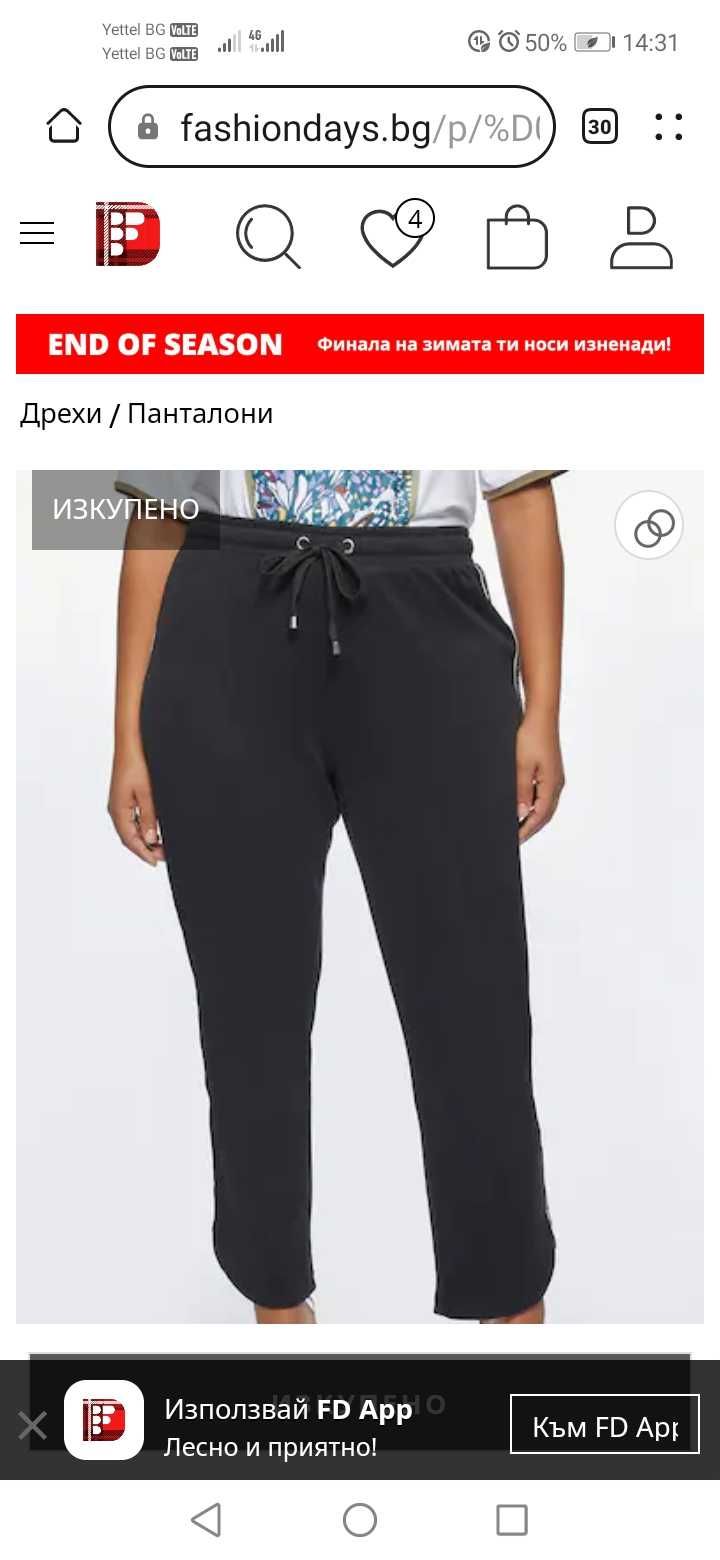Open the browser tab switcher
The height and width of the screenshot is (1560, 720).
click(x=599, y=127)
